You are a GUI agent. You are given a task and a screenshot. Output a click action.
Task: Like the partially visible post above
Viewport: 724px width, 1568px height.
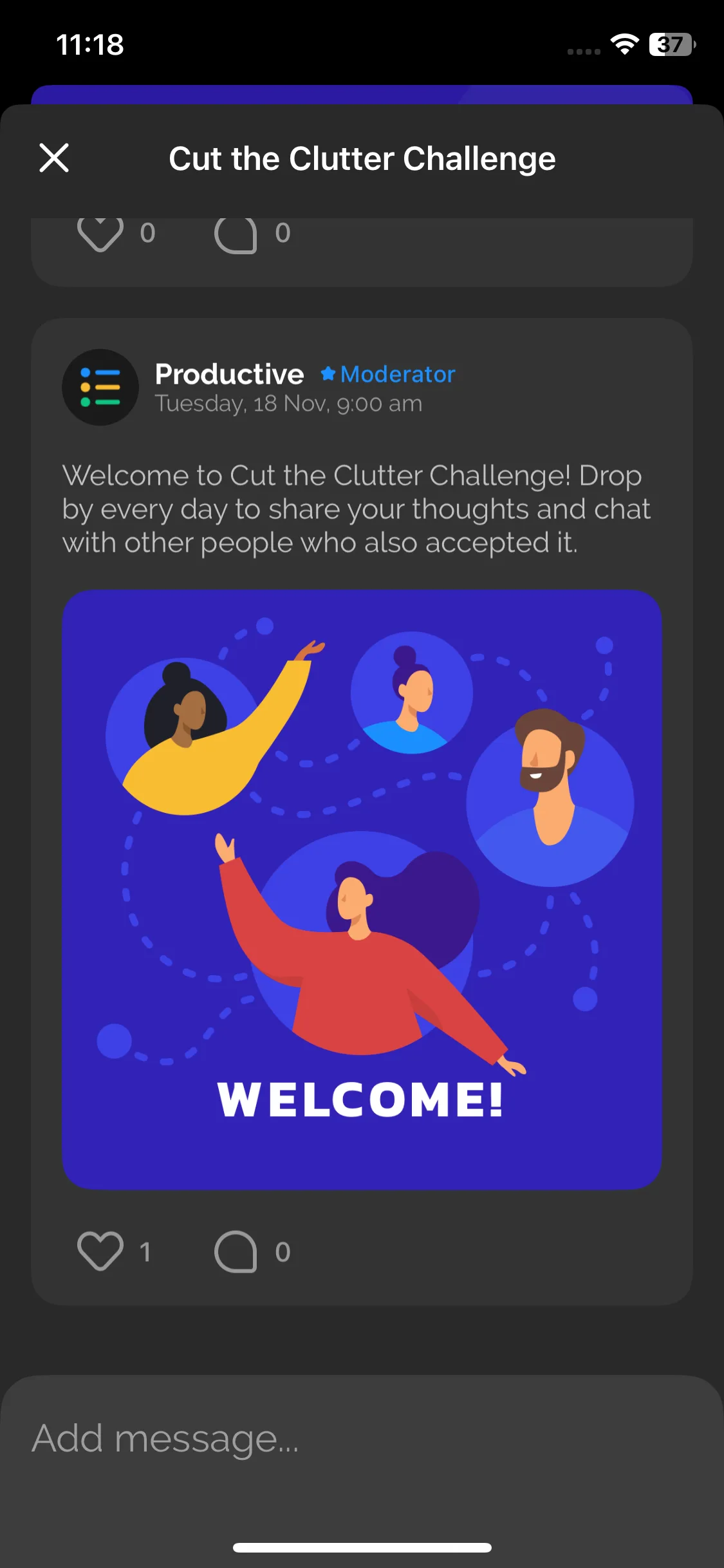pyautogui.click(x=100, y=234)
